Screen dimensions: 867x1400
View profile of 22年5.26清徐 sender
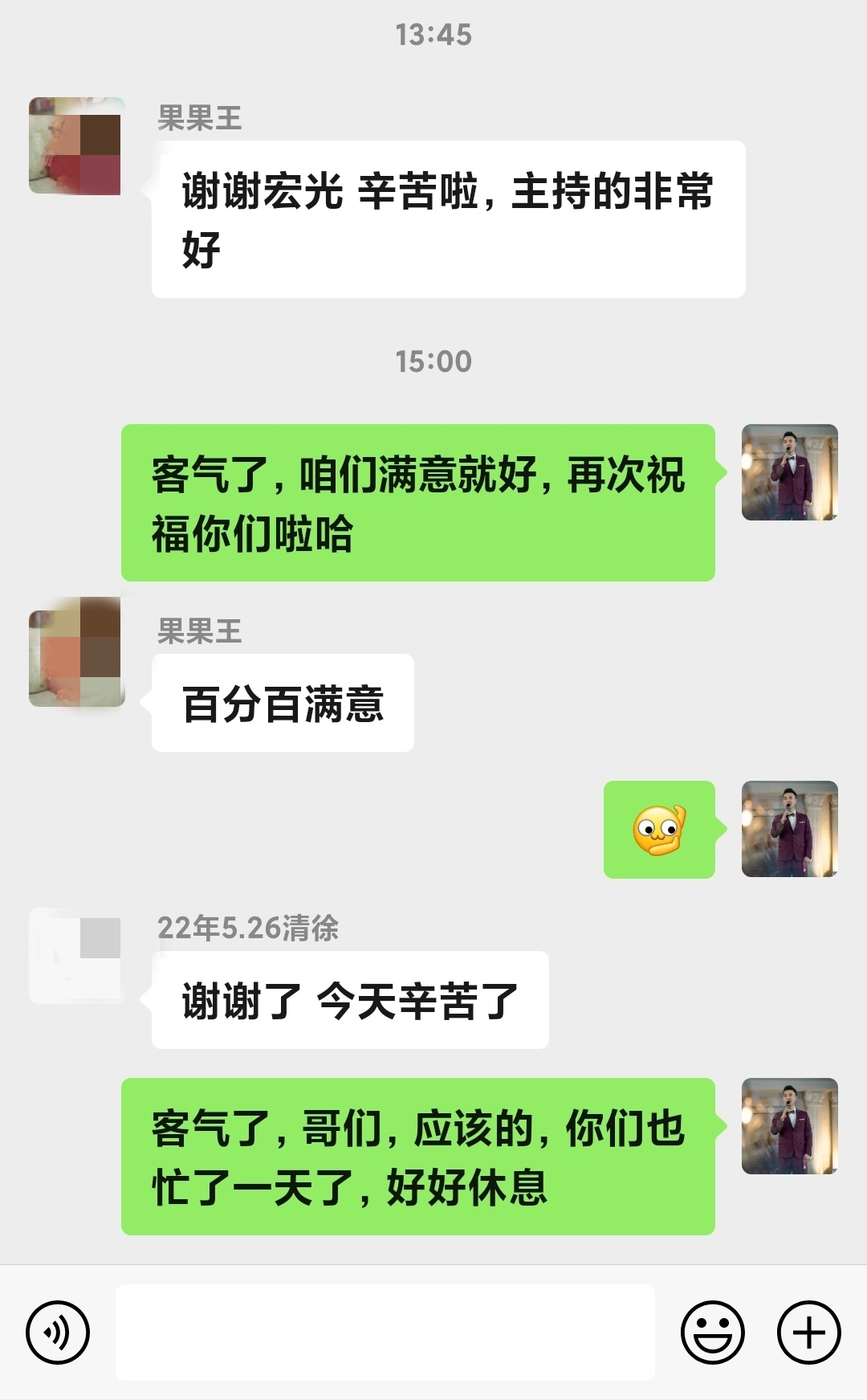point(76,956)
